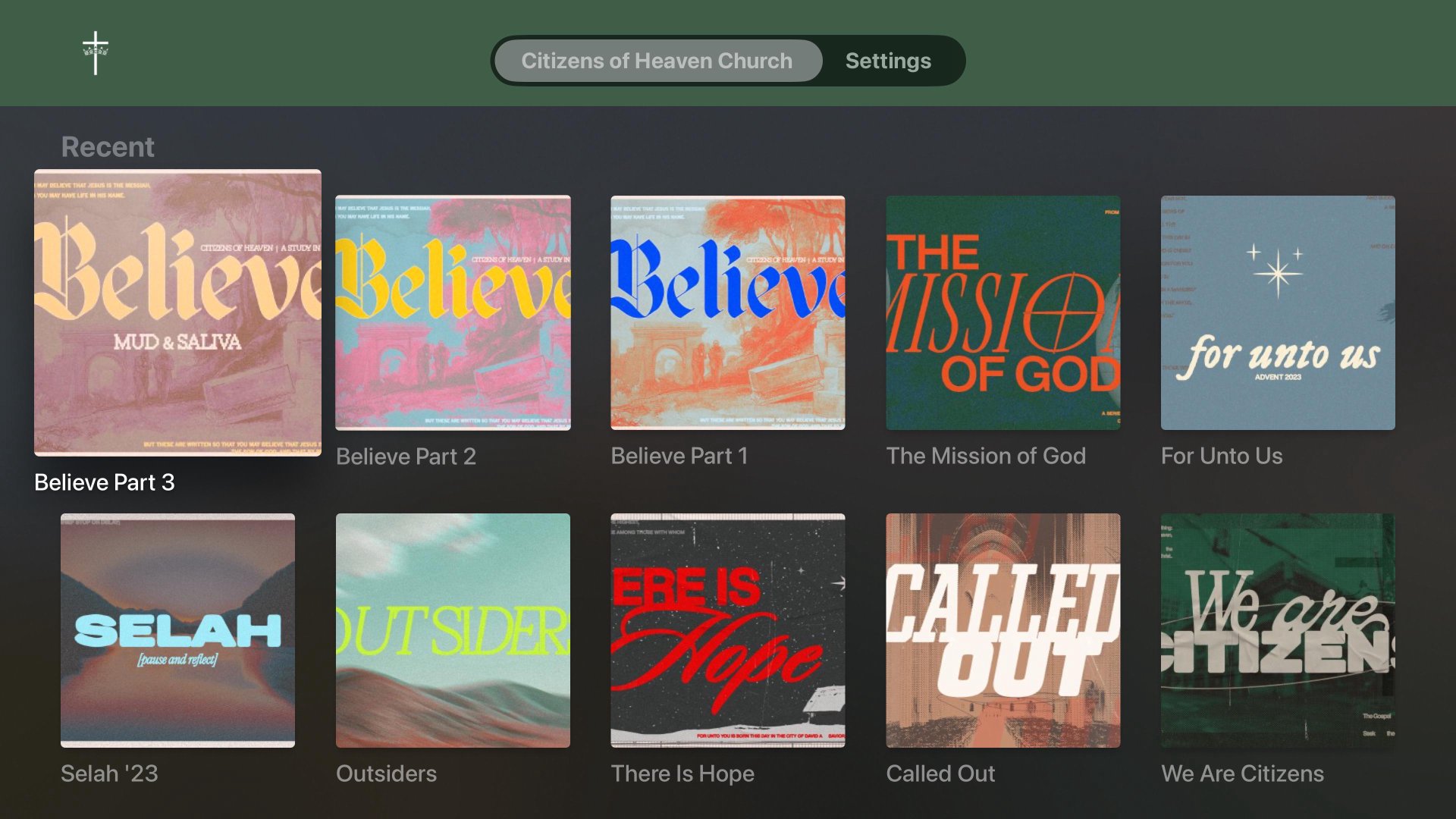Viewport: 1456px width, 819px height.
Task: Open the For Unto Us series
Action: click(x=1278, y=312)
